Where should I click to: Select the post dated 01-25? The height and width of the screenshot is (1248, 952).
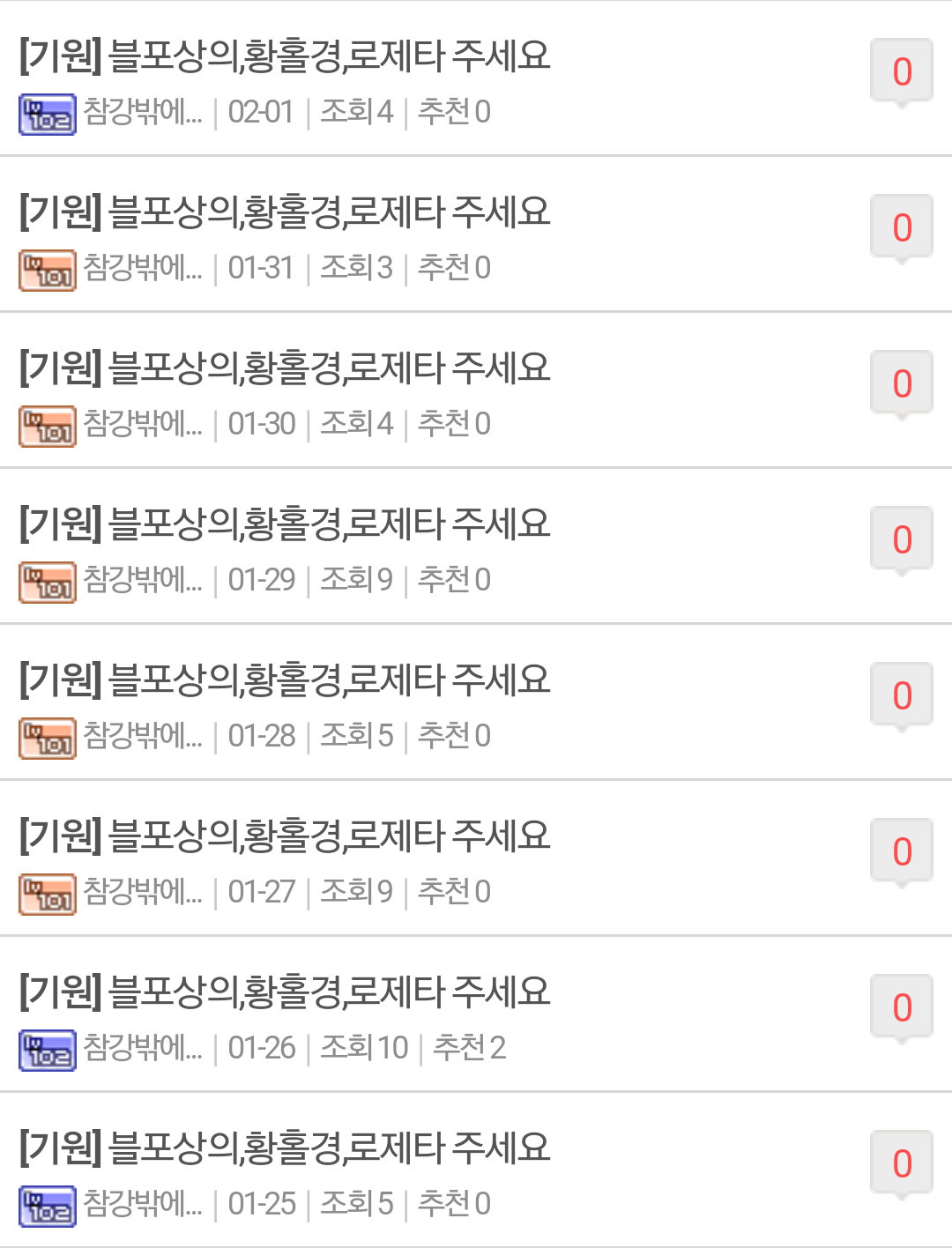(x=285, y=1148)
